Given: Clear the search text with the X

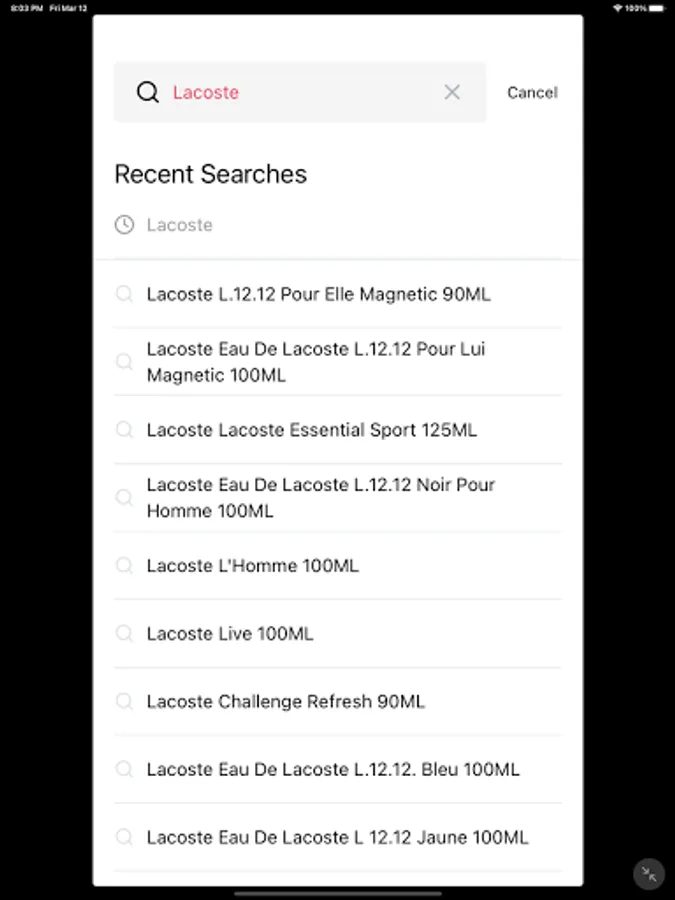Looking at the screenshot, I should click(452, 92).
